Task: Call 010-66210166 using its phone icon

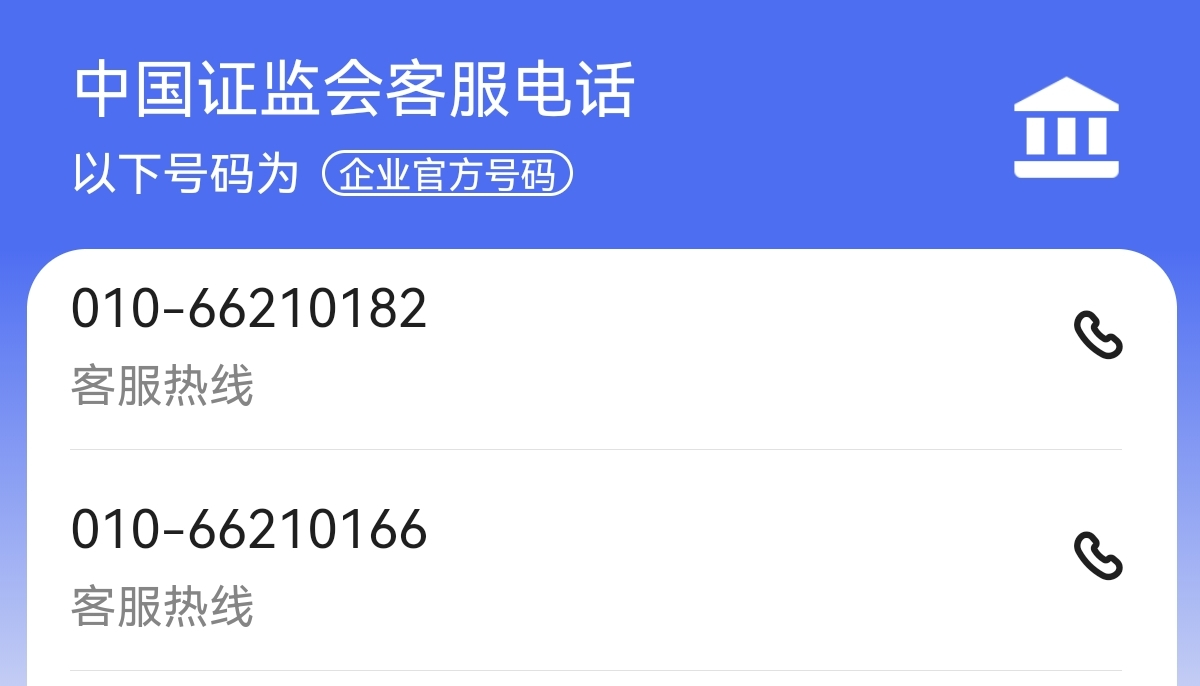Action: pos(1097,556)
